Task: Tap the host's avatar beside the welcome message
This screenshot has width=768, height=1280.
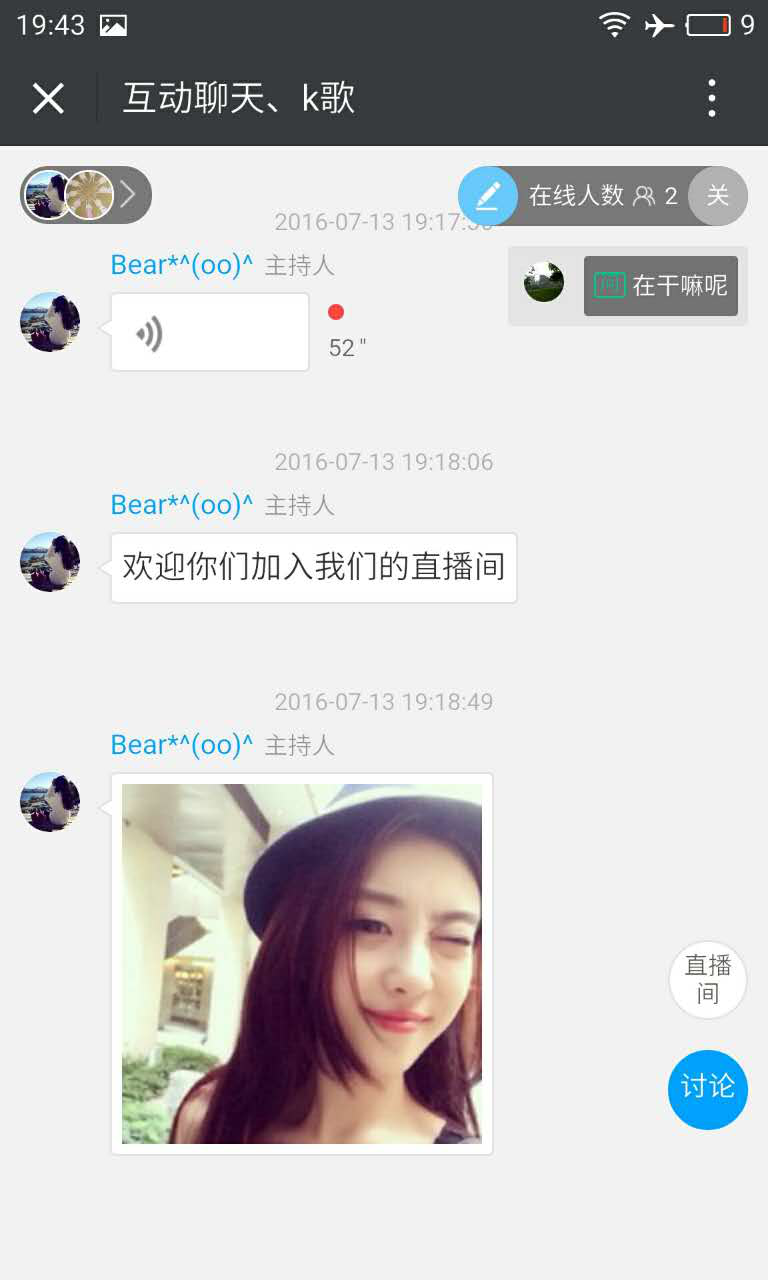Action: [x=50, y=562]
